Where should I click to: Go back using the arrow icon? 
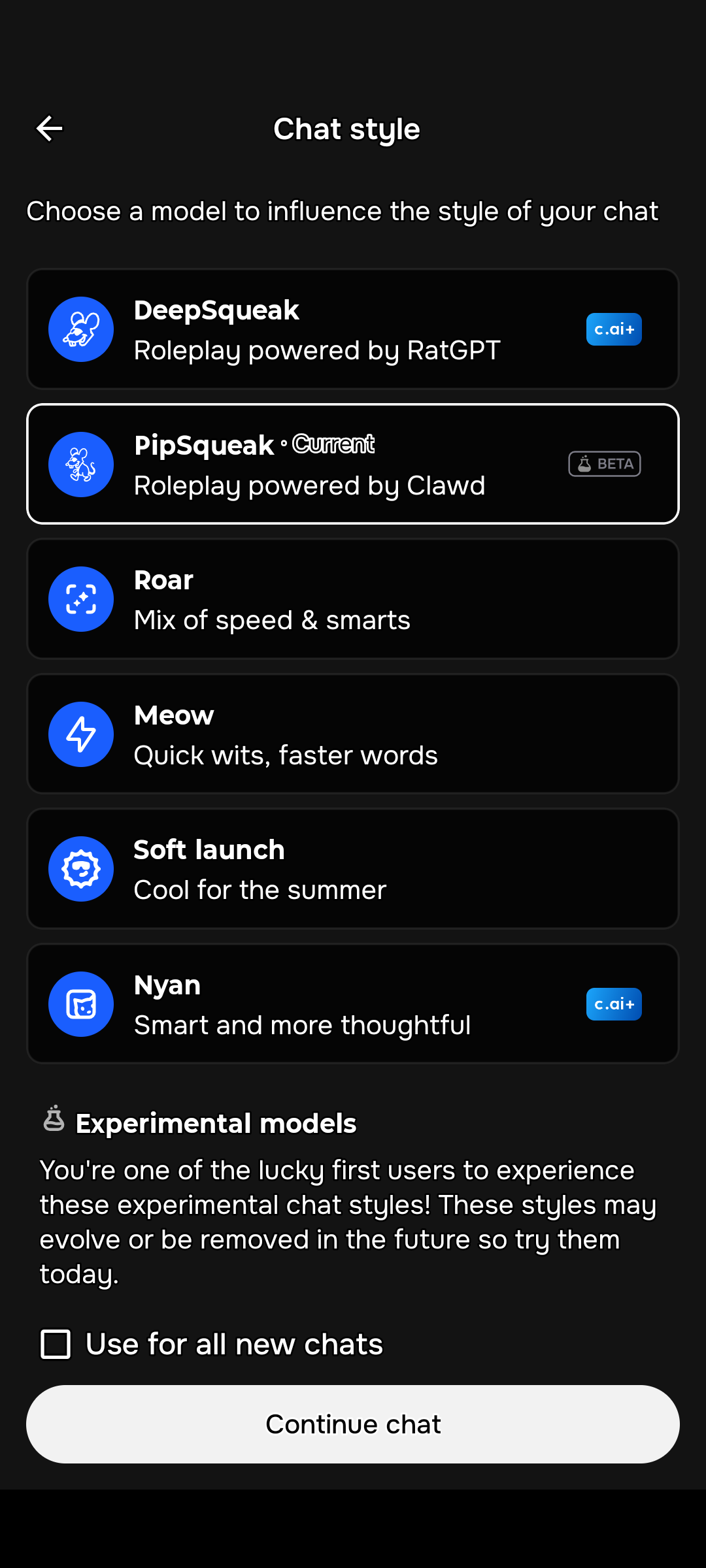[x=50, y=129]
